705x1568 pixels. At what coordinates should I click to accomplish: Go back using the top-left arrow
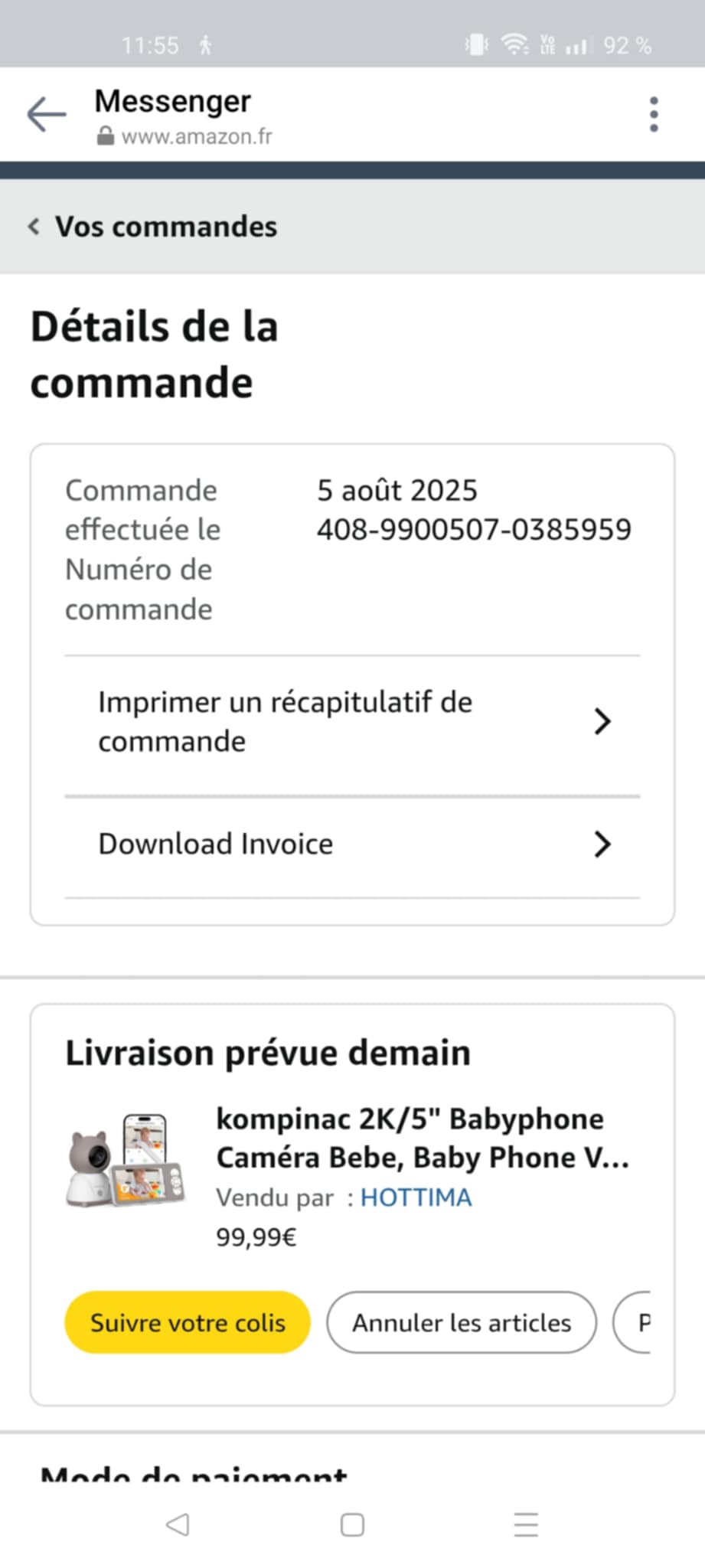[x=47, y=115]
